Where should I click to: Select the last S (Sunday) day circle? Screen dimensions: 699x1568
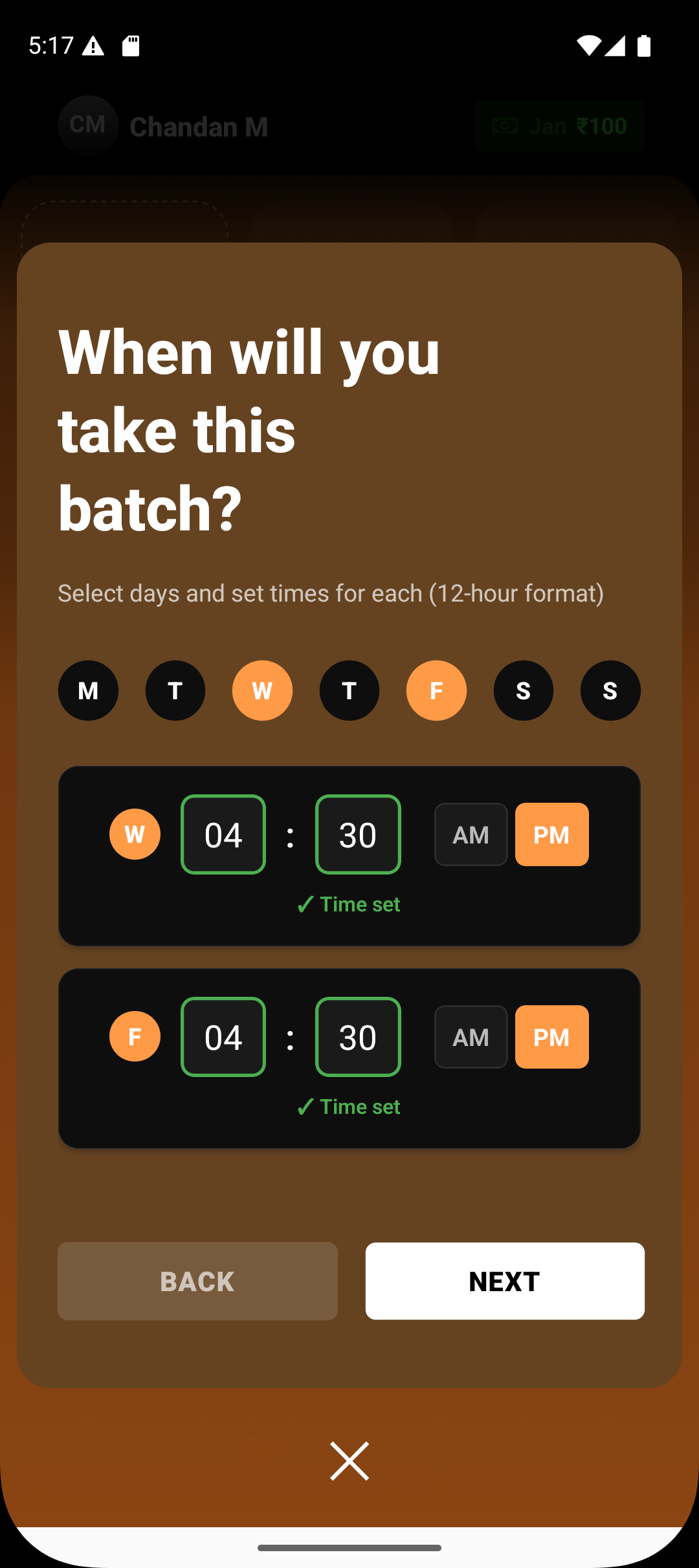tap(610, 690)
